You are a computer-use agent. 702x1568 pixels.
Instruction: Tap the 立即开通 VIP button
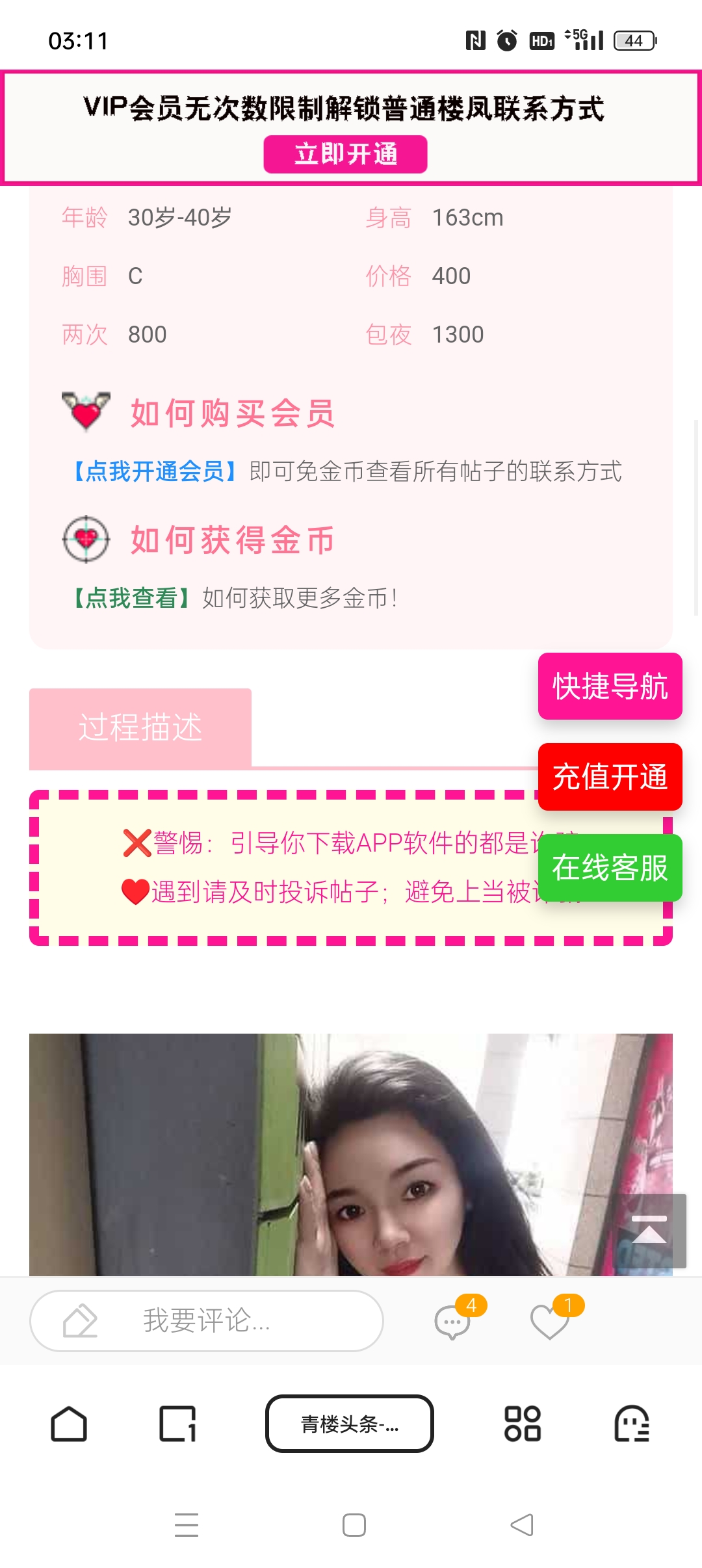click(345, 154)
